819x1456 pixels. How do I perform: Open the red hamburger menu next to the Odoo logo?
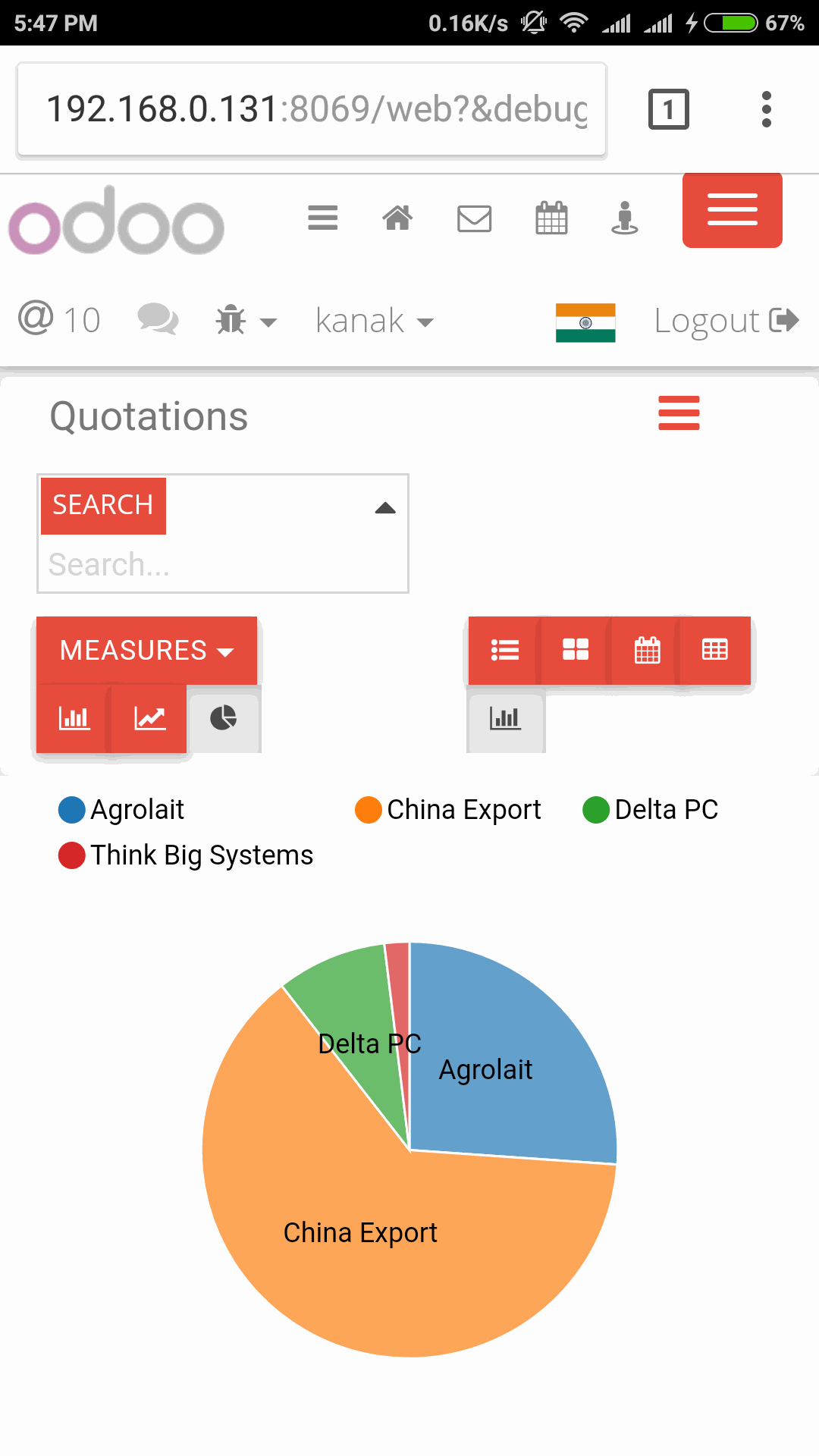(732, 210)
